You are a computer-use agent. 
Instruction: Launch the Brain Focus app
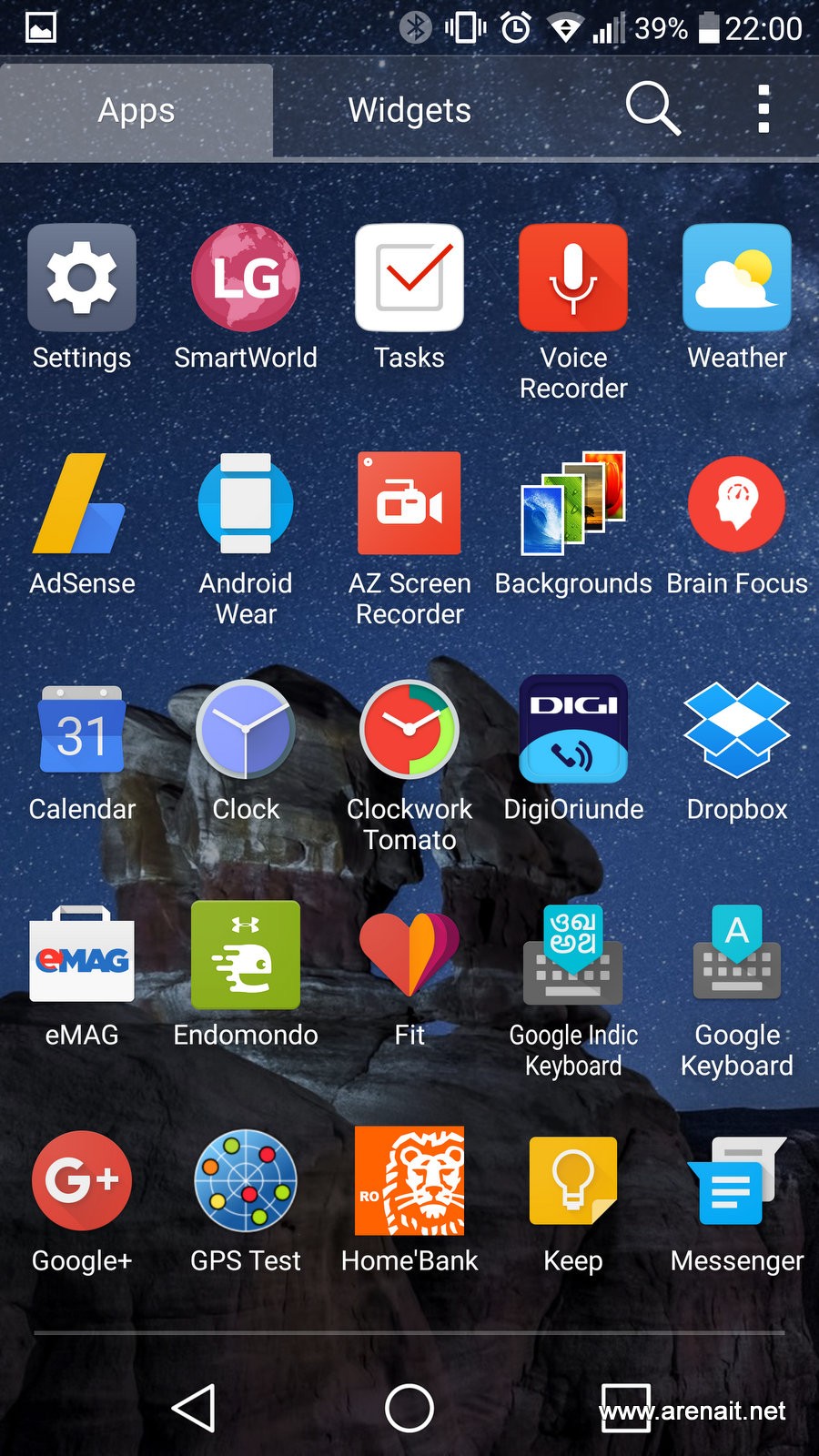pos(737,503)
